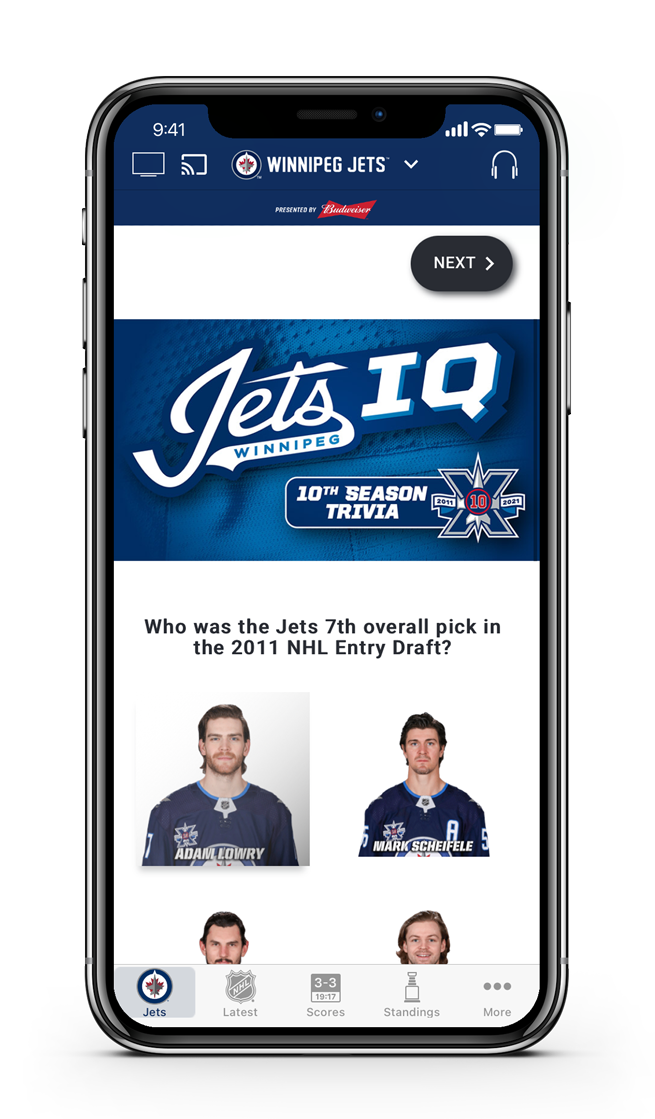Open the More tab
The width and height of the screenshot is (655, 1119).
click(497, 993)
